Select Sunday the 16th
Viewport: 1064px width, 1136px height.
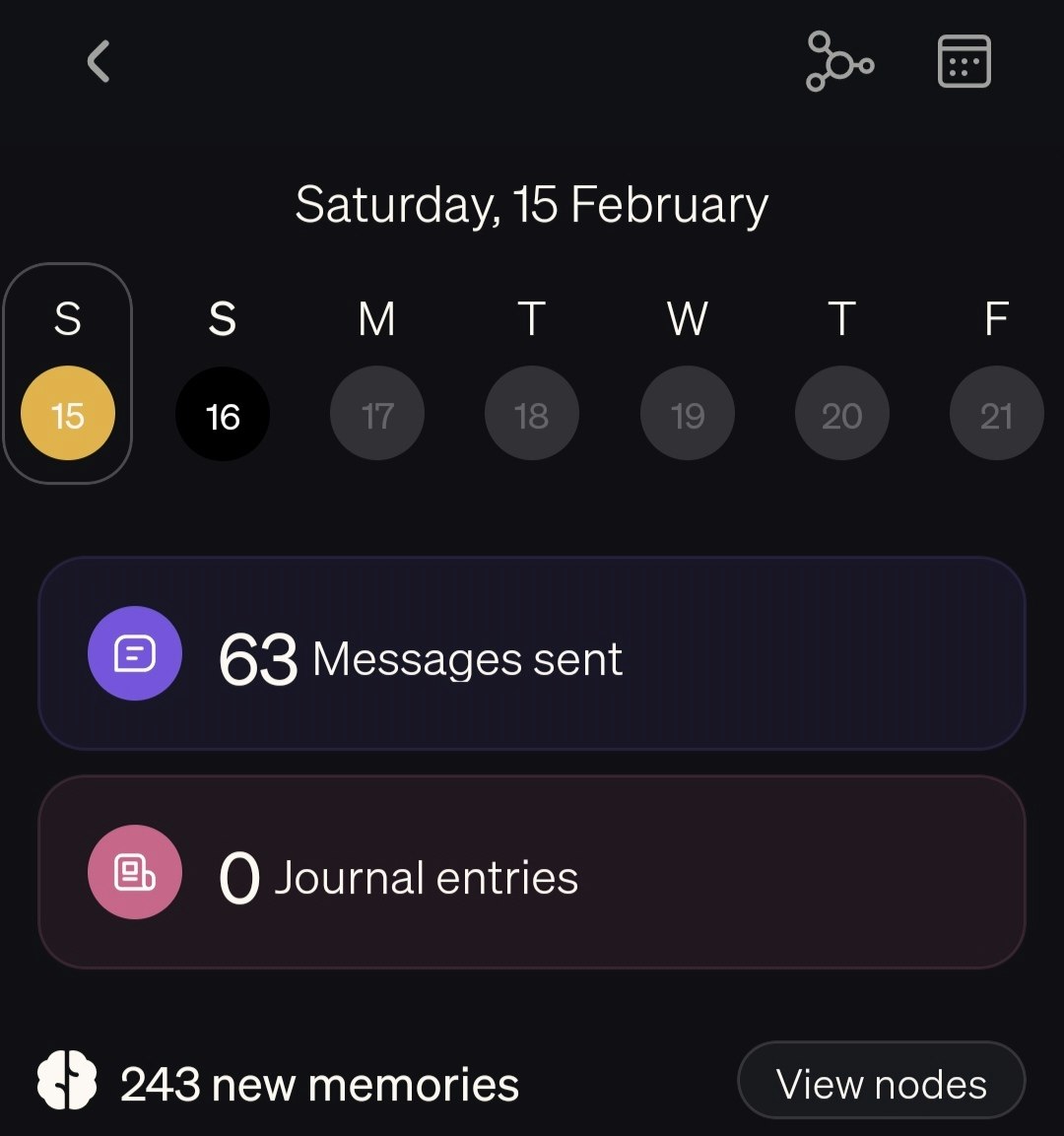(x=223, y=414)
